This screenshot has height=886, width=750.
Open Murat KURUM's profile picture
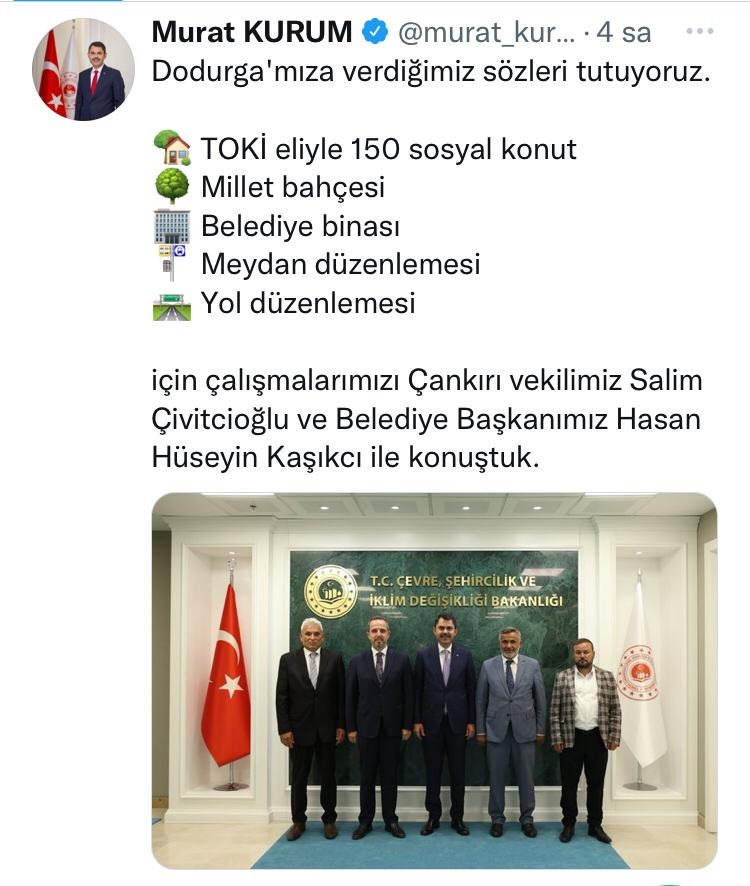click(84, 70)
